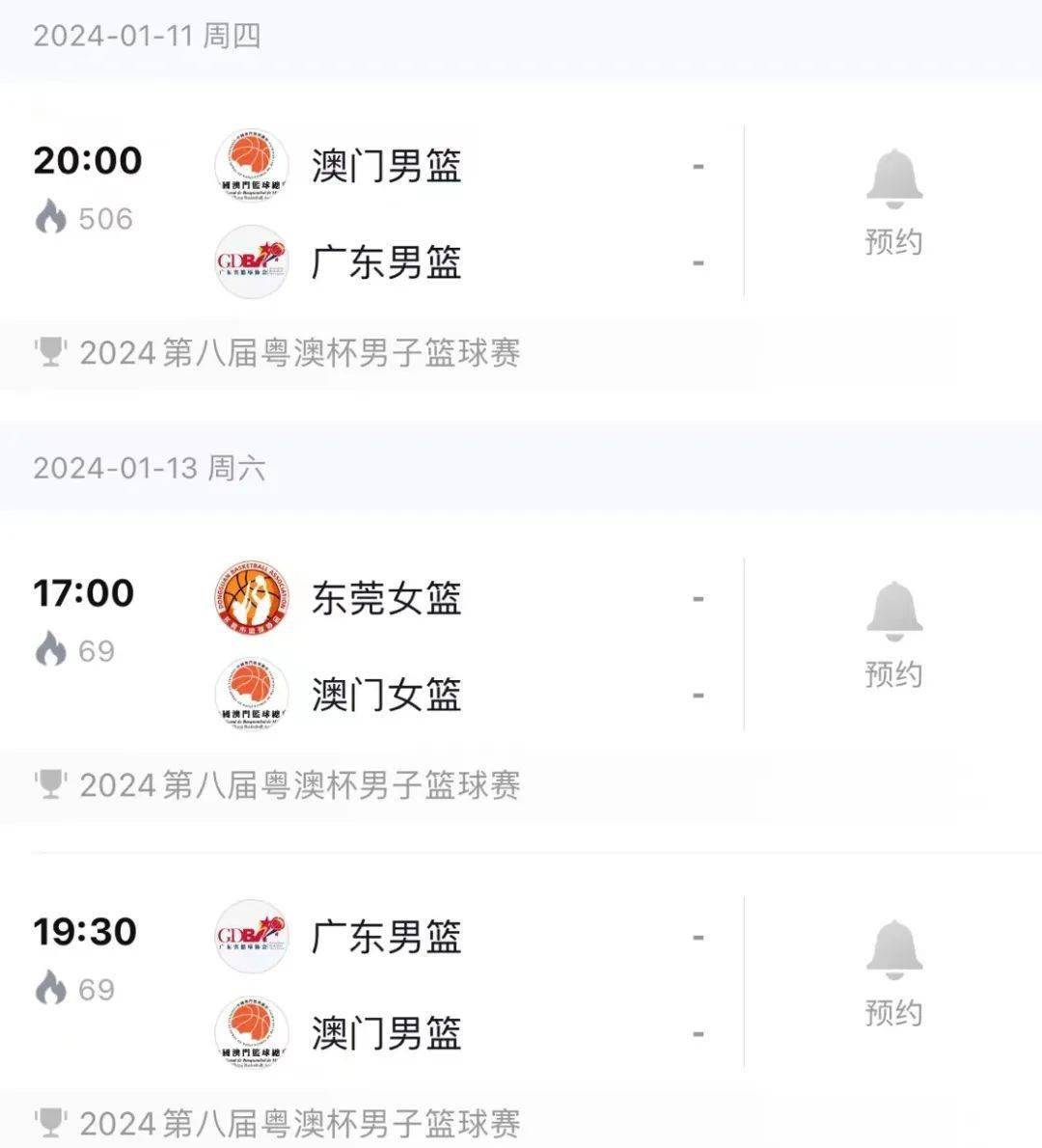Click the score placeholder dash beside 广东男篮
The height and width of the screenshot is (1148, 1042).
coord(697,261)
